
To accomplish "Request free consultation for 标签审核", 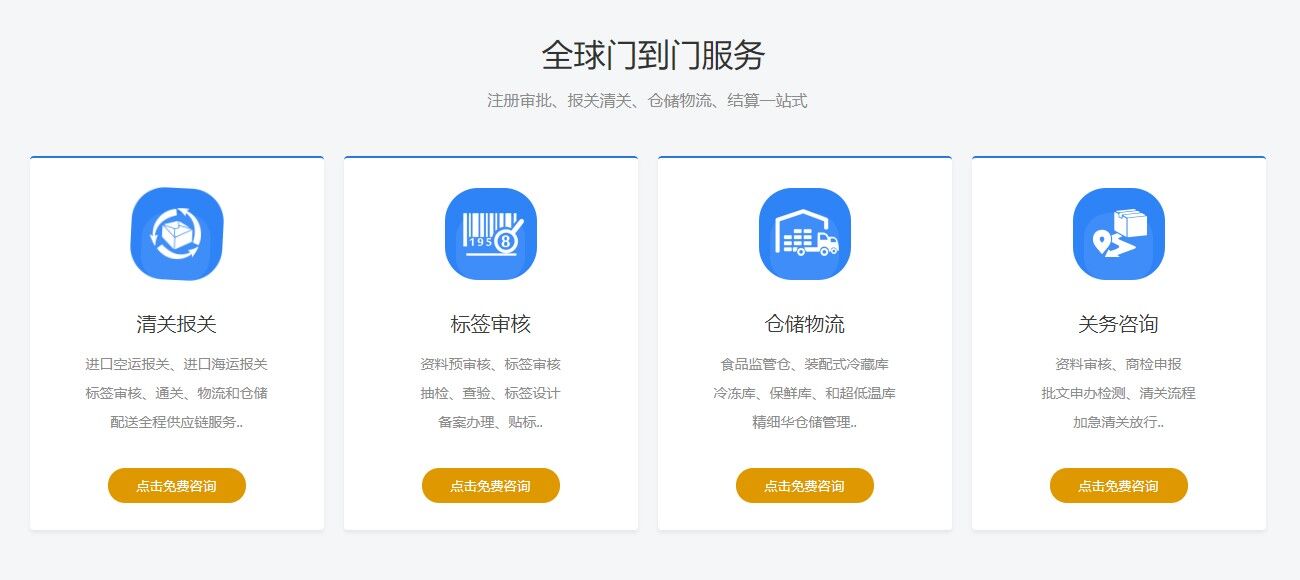I will coord(491,486).
